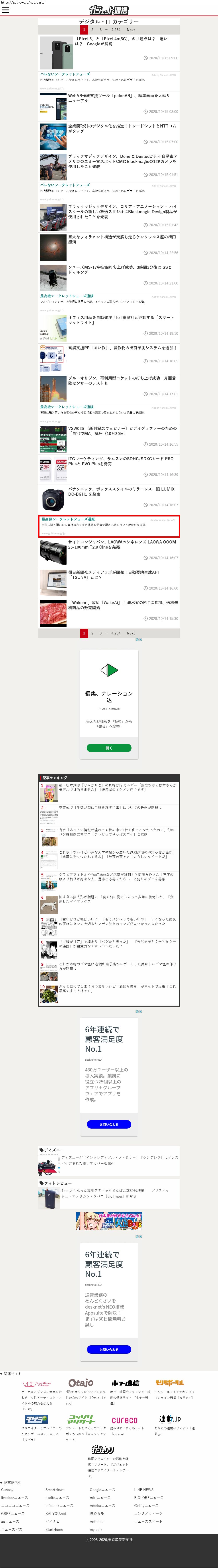The image size is (218, 1568).
Task: Go to page 2 in top pagination
Action: tap(92, 29)
